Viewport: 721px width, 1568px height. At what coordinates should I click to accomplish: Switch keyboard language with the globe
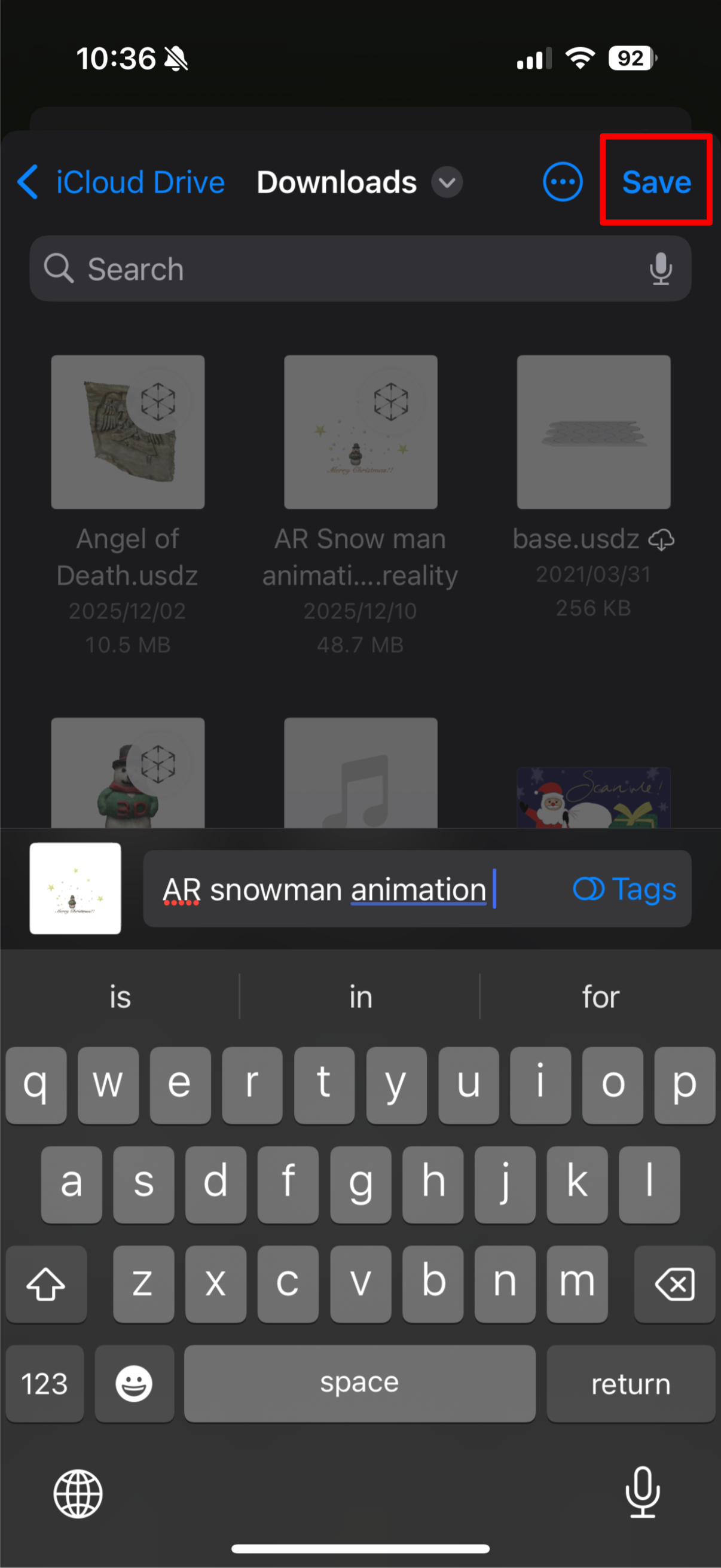[78, 1494]
